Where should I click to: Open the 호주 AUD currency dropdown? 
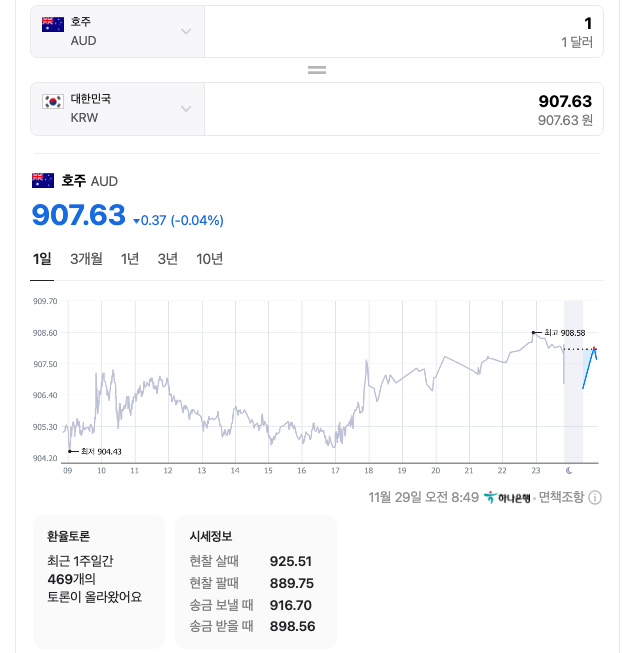117,32
